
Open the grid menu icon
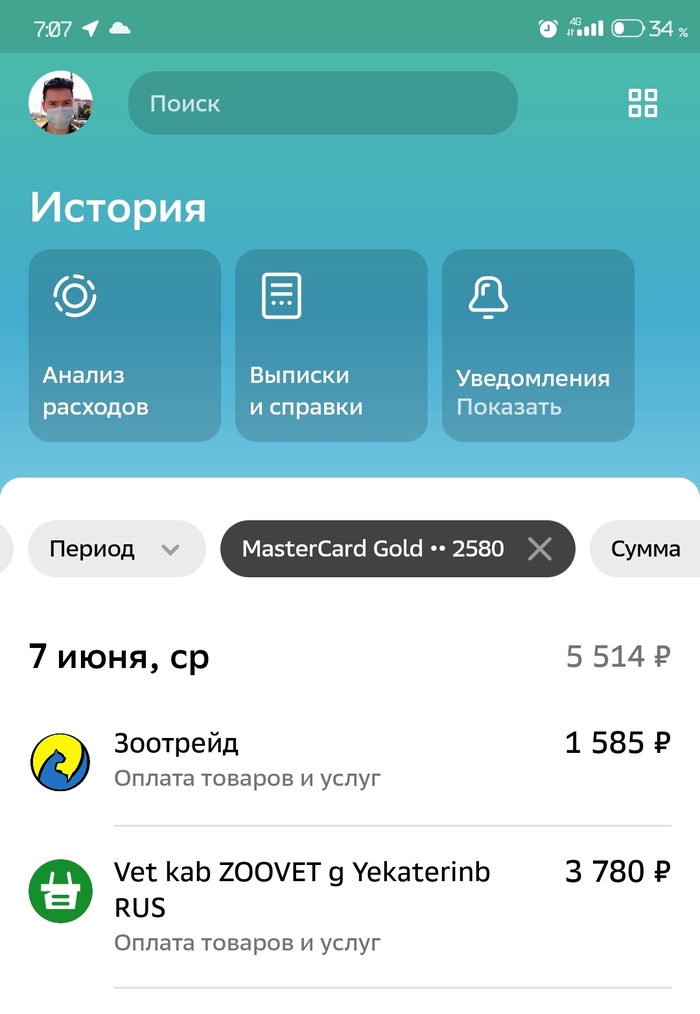(x=642, y=103)
